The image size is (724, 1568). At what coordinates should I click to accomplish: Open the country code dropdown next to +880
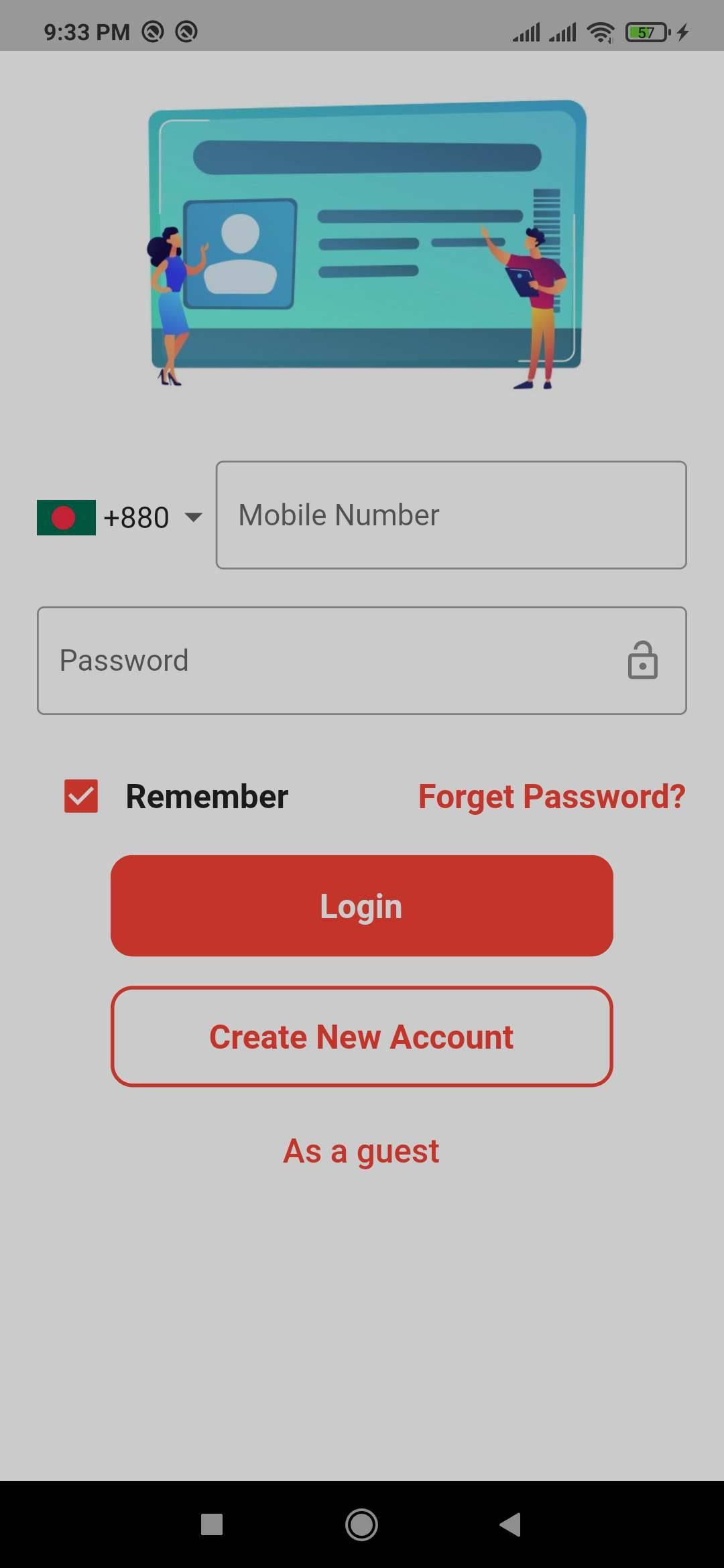(194, 517)
